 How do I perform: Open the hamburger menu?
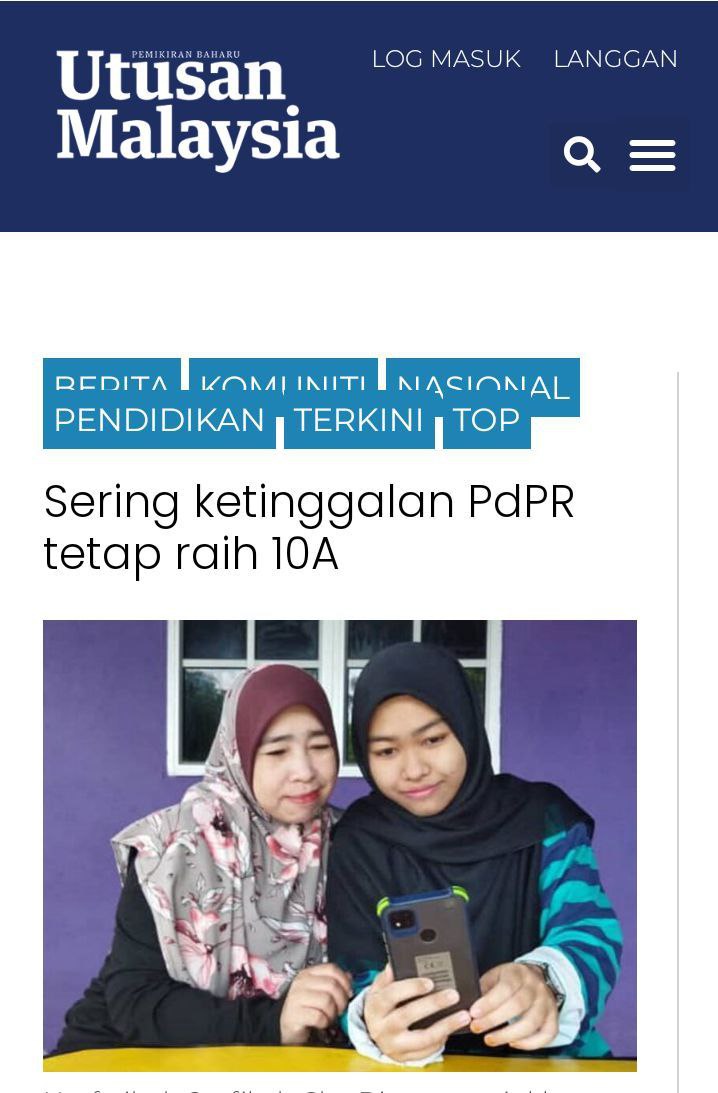(x=652, y=155)
